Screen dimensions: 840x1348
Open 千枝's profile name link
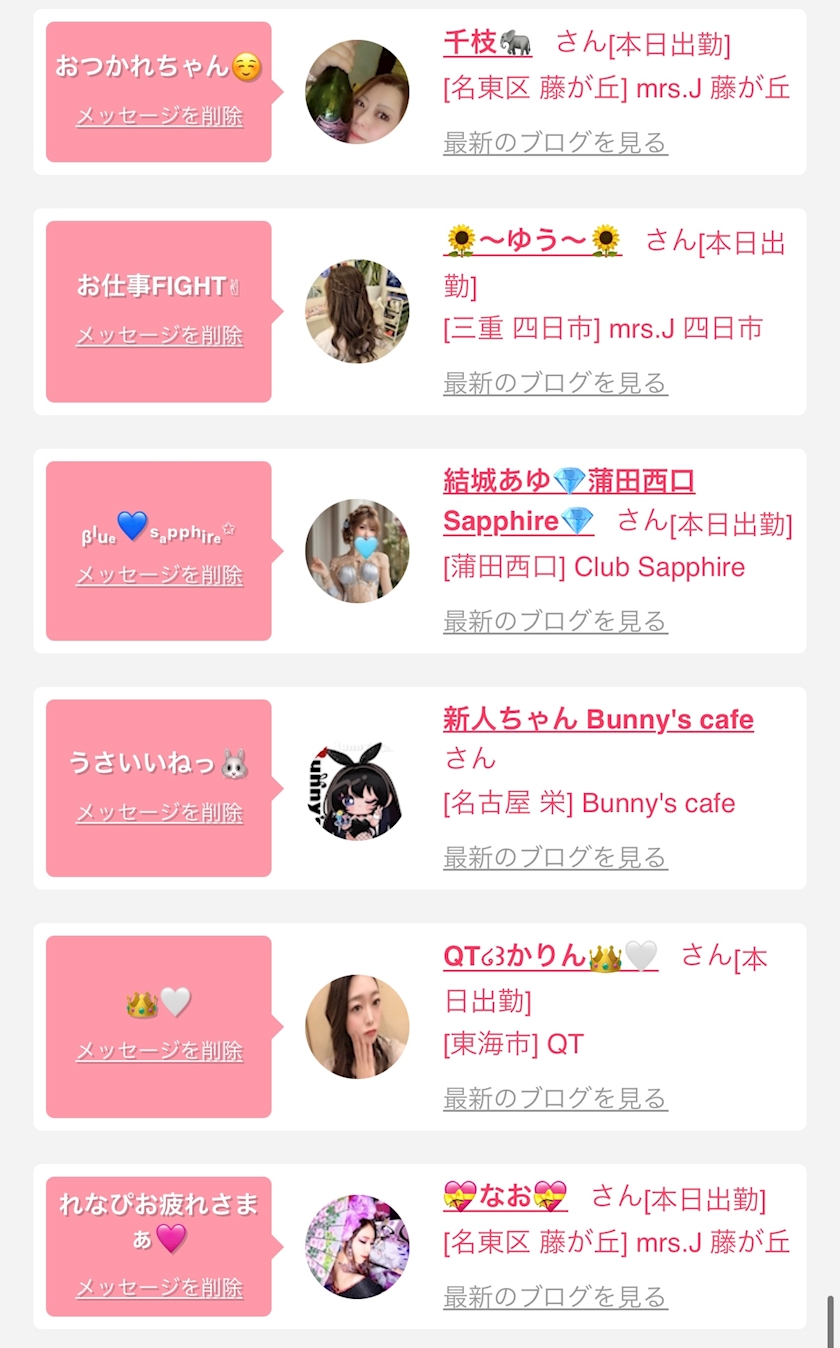[487, 42]
